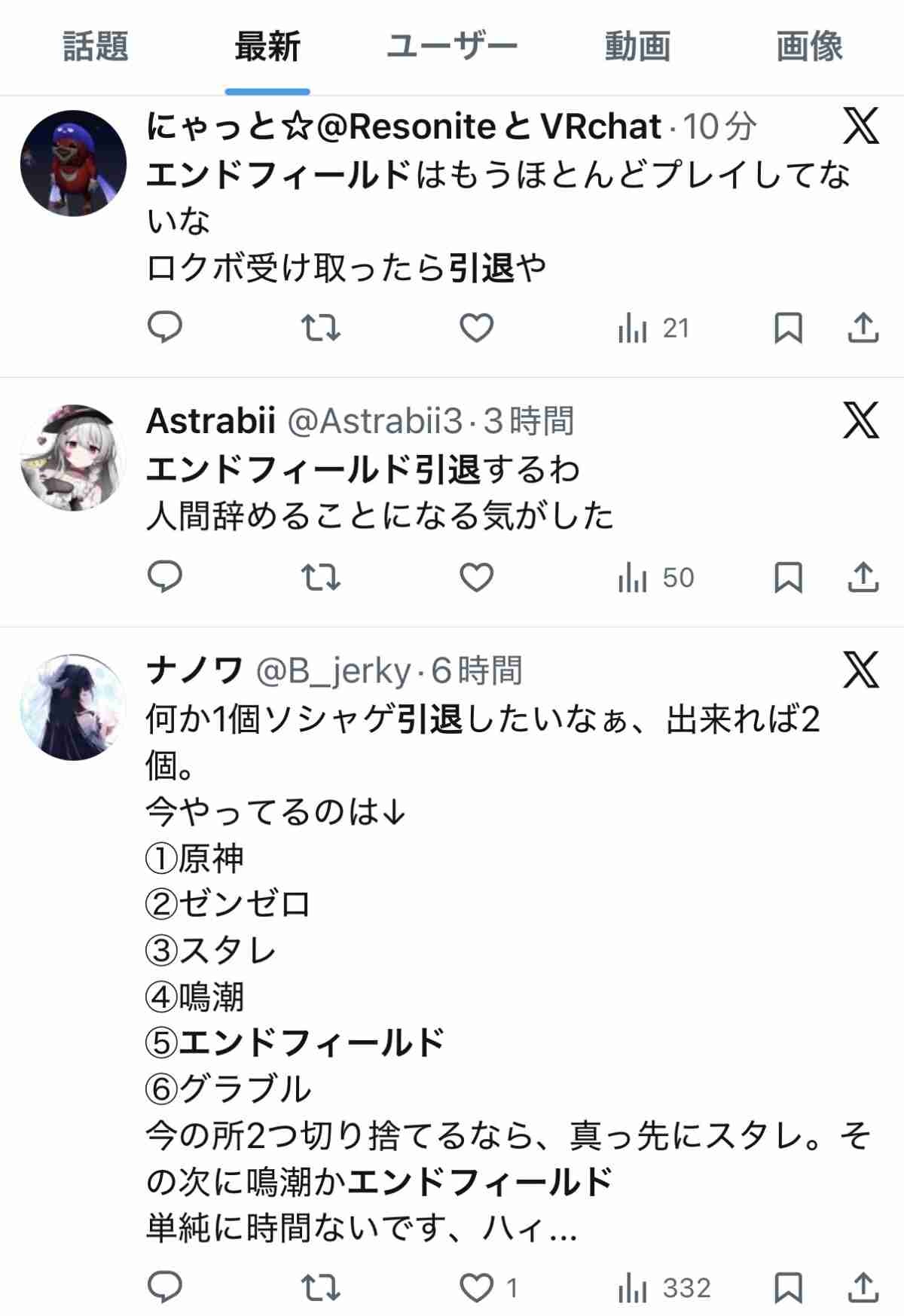This screenshot has height=1316, width=904.
Task: Open Astrabii's profile avatar
Action: point(73,457)
